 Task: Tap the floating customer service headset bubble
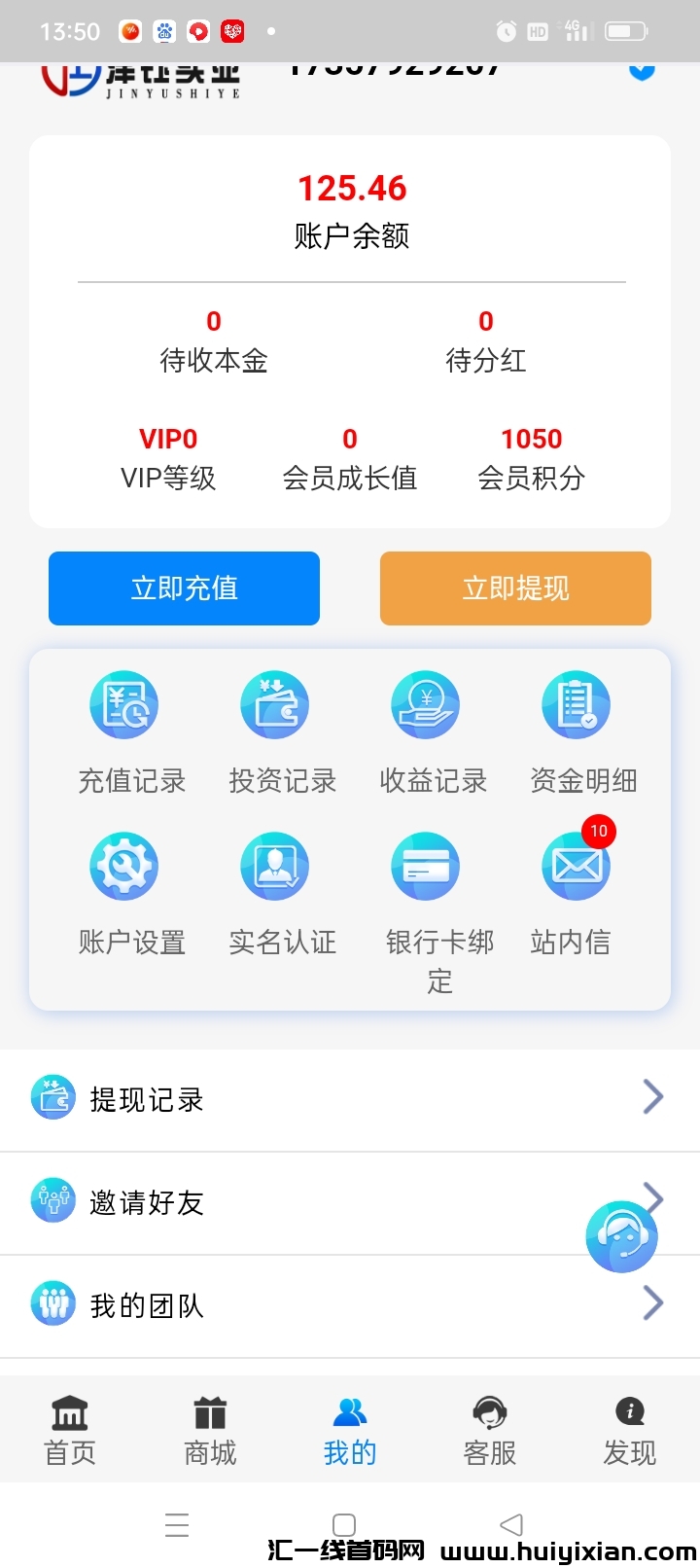pos(622,1236)
